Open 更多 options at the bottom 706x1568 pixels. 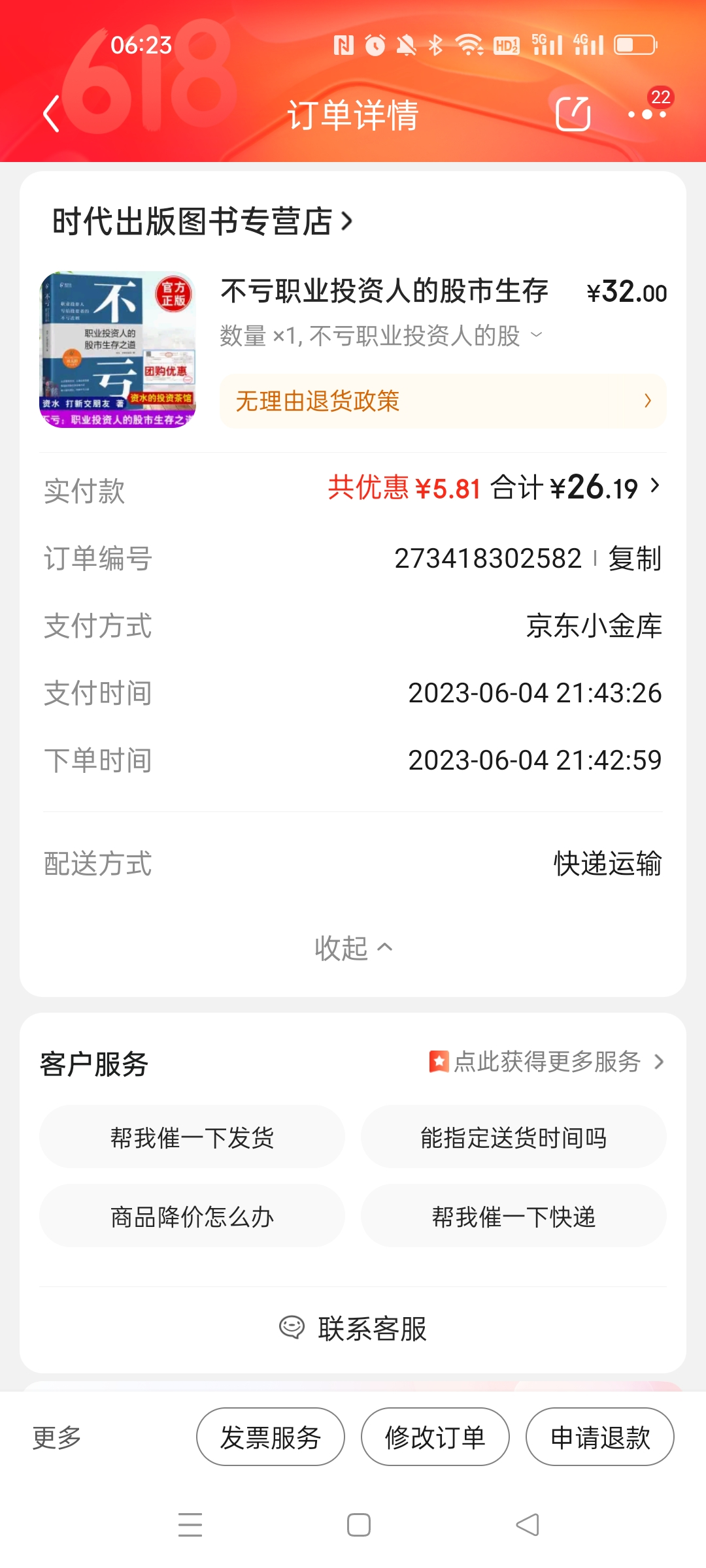57,1437
